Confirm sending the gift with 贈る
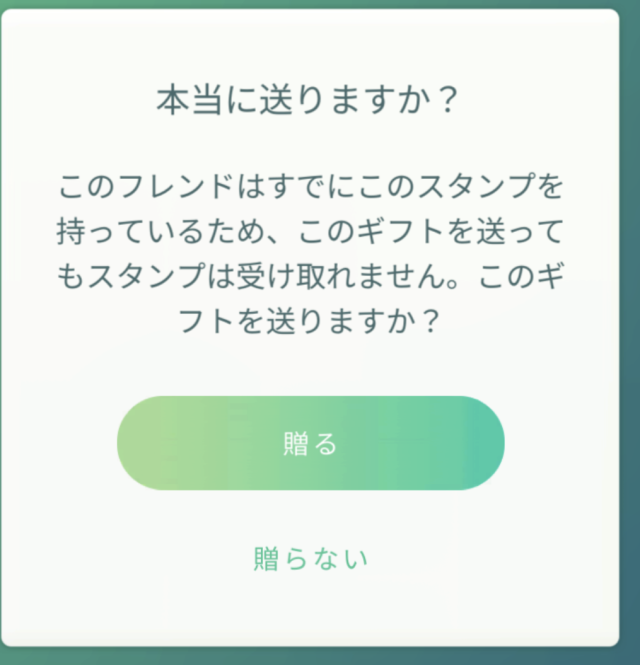The image size is (640, 665). tap(310, 443)
